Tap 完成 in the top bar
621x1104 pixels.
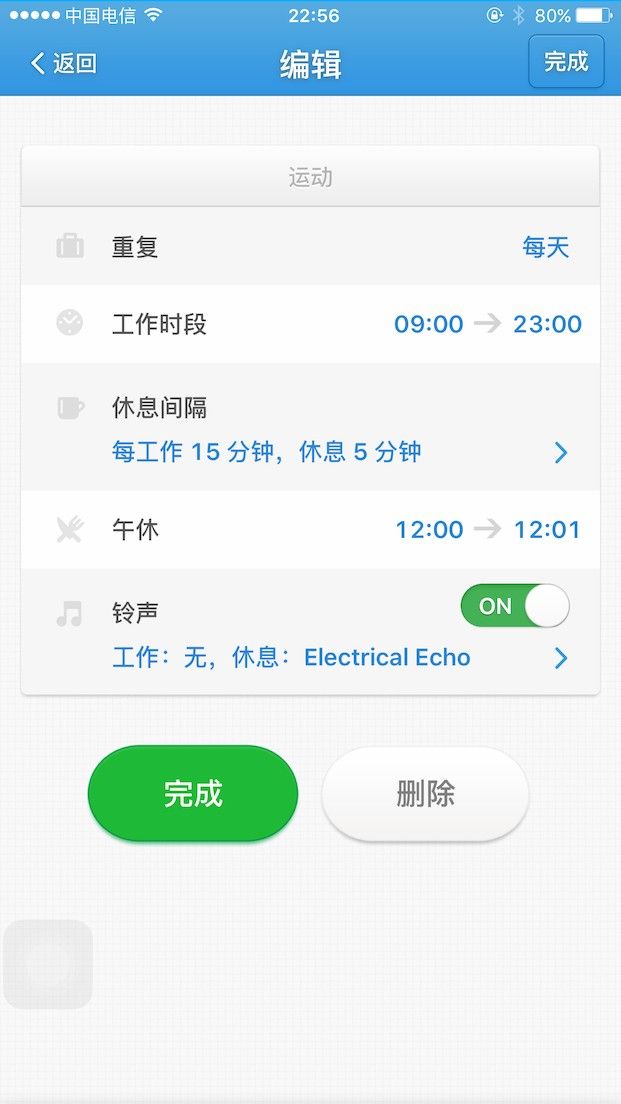point(566,62)
